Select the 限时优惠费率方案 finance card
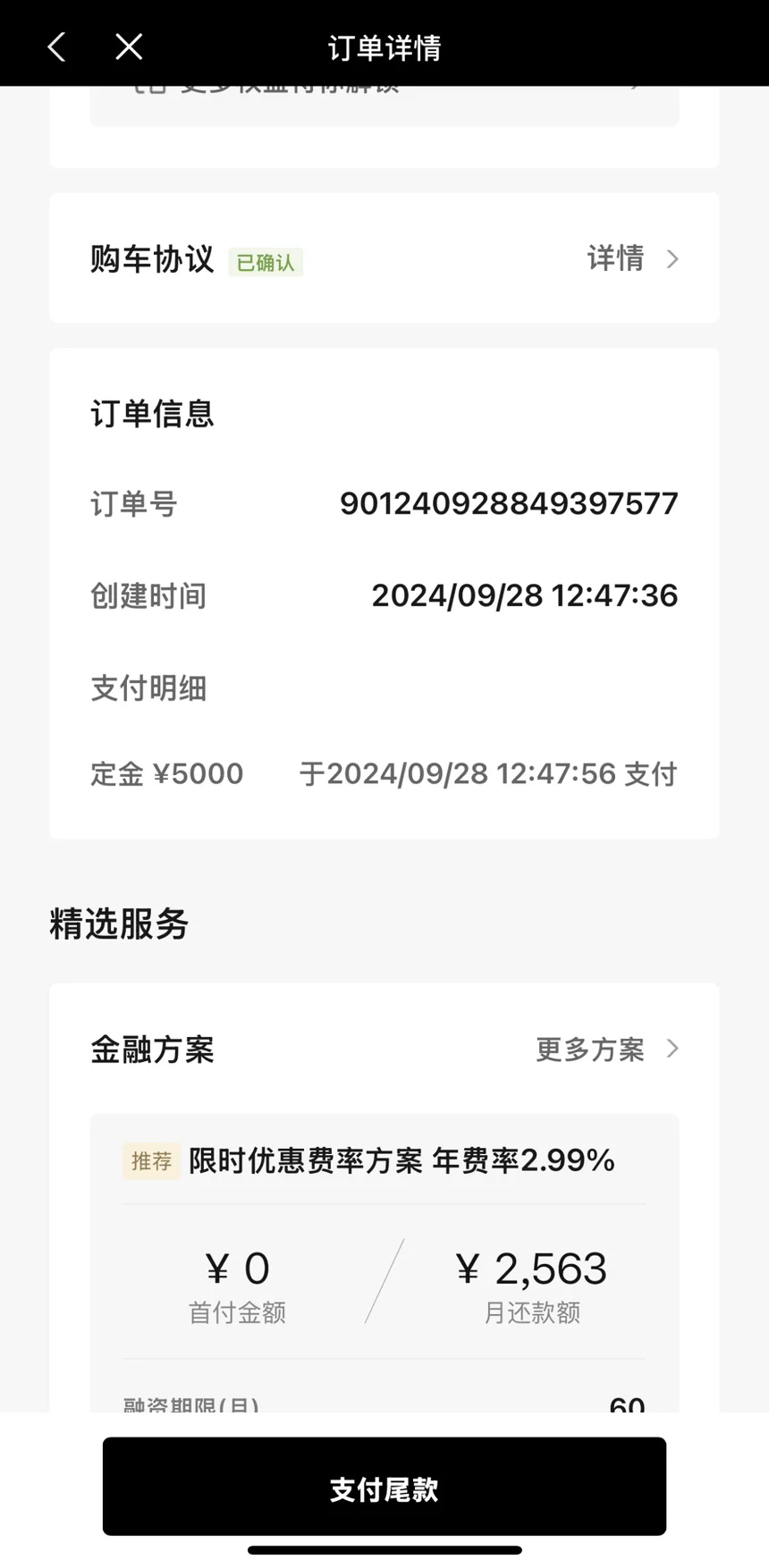 (x=384, y=1260)
